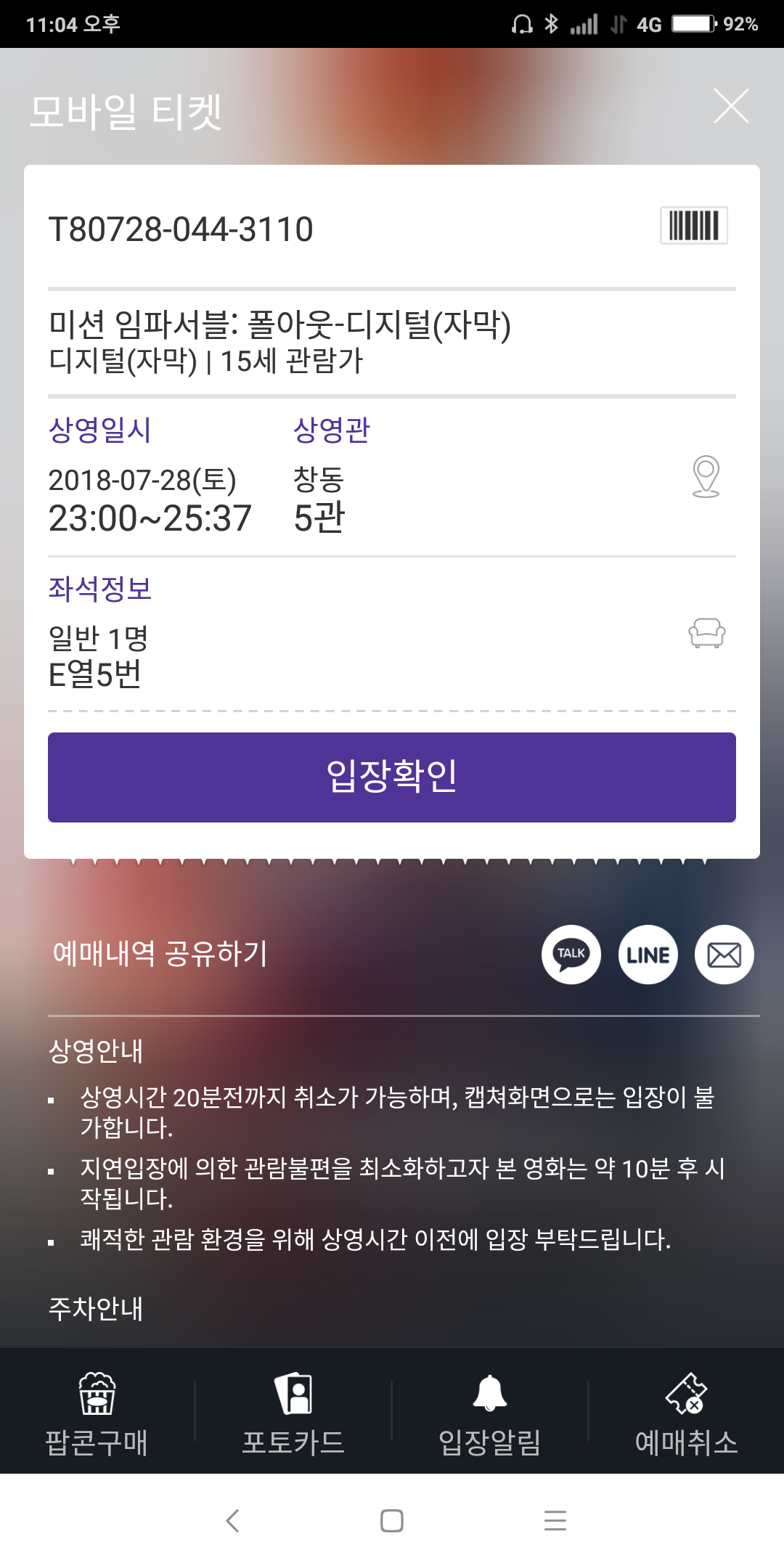Tap the 입장확인 button
This screenshot has height=1568, width=784.
392,777
